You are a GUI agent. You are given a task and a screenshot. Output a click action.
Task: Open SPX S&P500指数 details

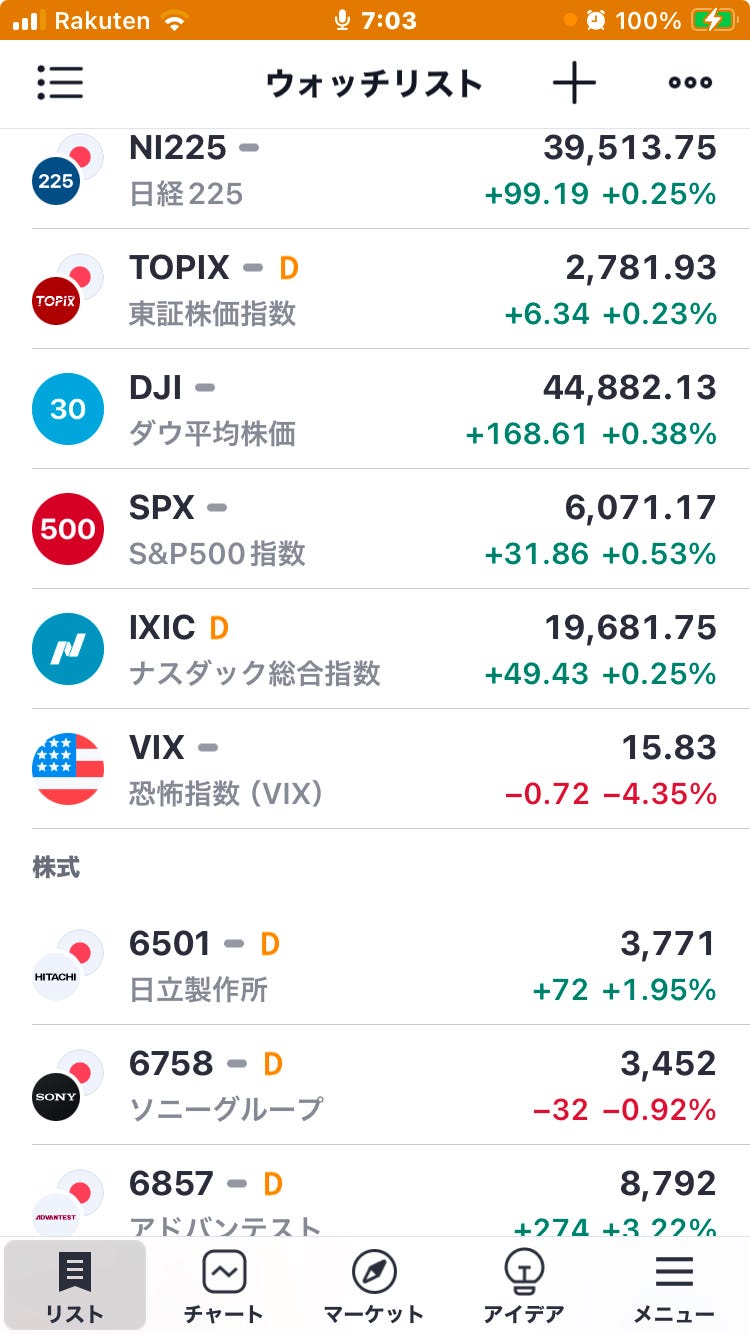(x=375, y=529)
